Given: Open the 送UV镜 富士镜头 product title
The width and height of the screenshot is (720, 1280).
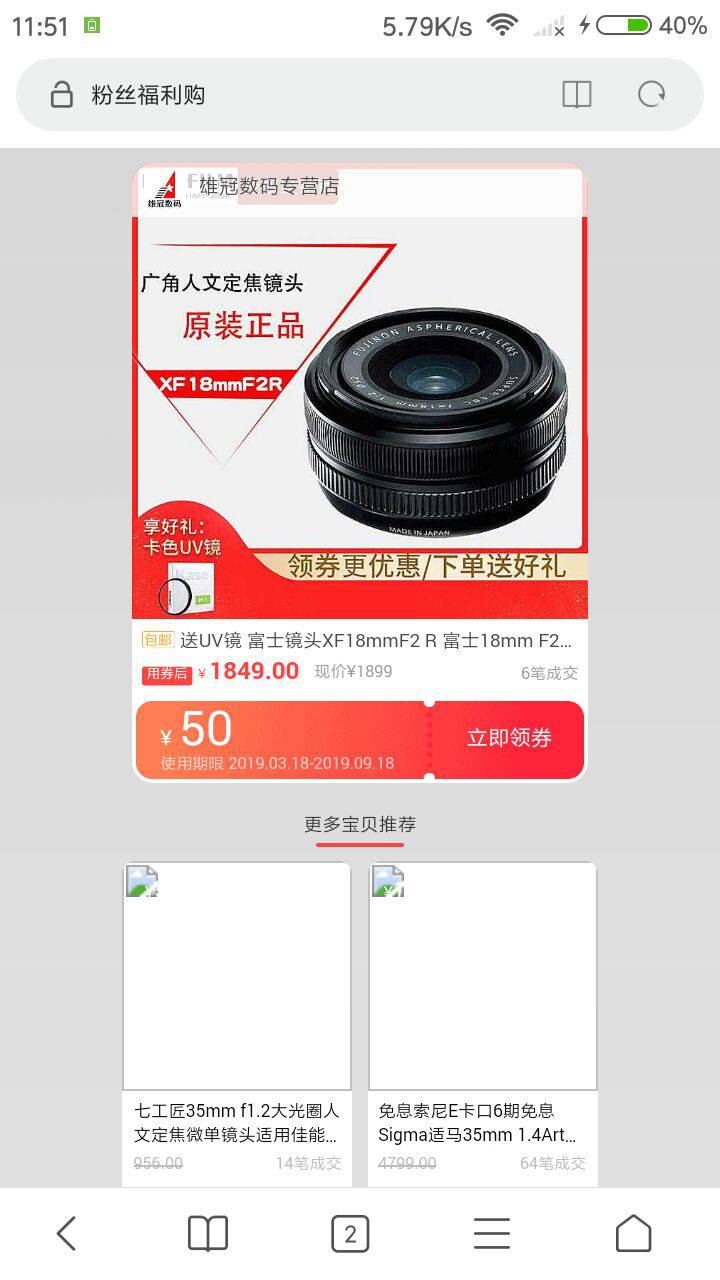Looking at the screenshot, I should point(375,641).
